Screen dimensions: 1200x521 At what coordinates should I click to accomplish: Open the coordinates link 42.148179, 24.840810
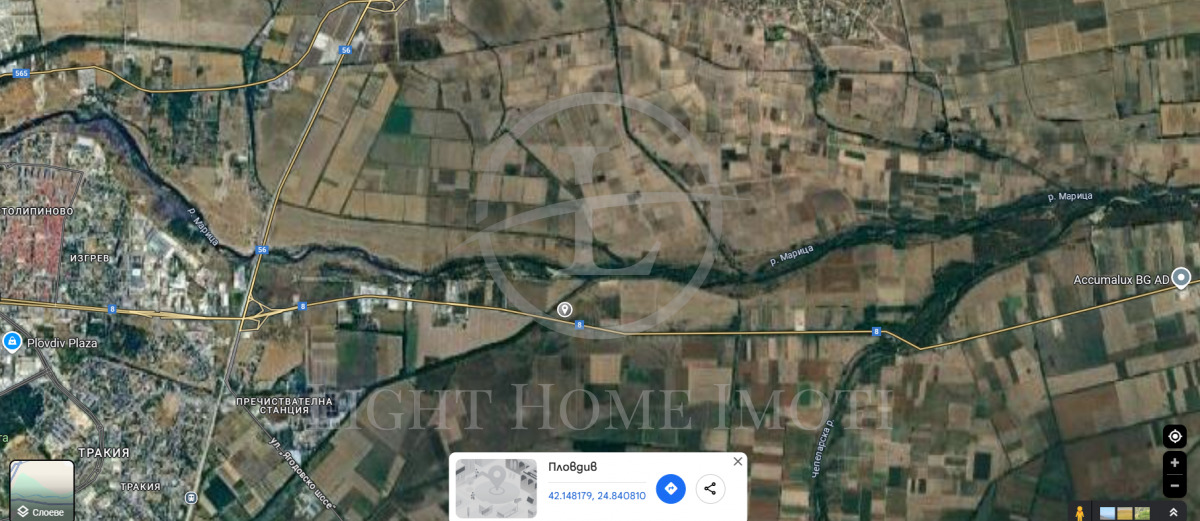pyautogui.click(x=597, y=495)
